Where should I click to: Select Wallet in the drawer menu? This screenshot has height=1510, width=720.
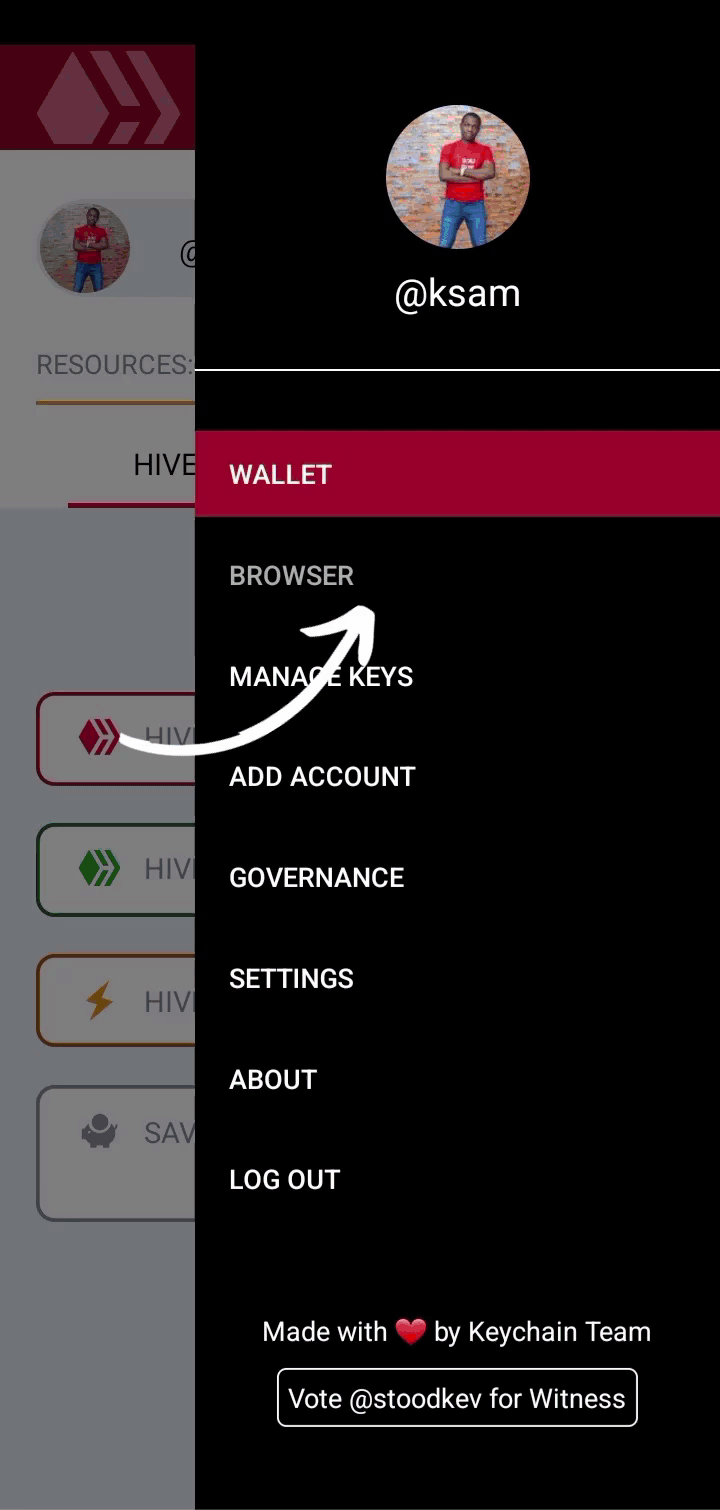(281, 474)
